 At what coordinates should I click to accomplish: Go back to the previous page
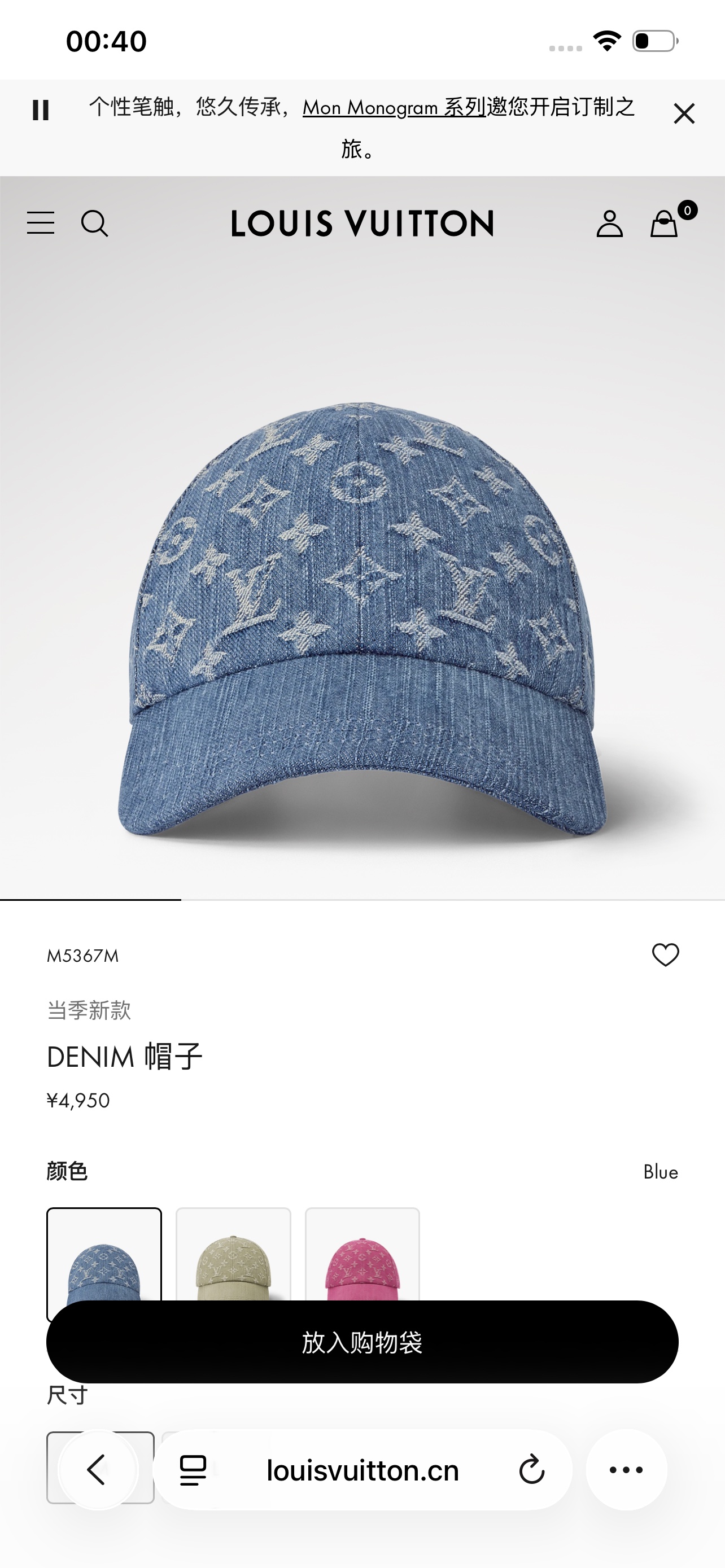pyautogui.click(x=97, y=1470)
